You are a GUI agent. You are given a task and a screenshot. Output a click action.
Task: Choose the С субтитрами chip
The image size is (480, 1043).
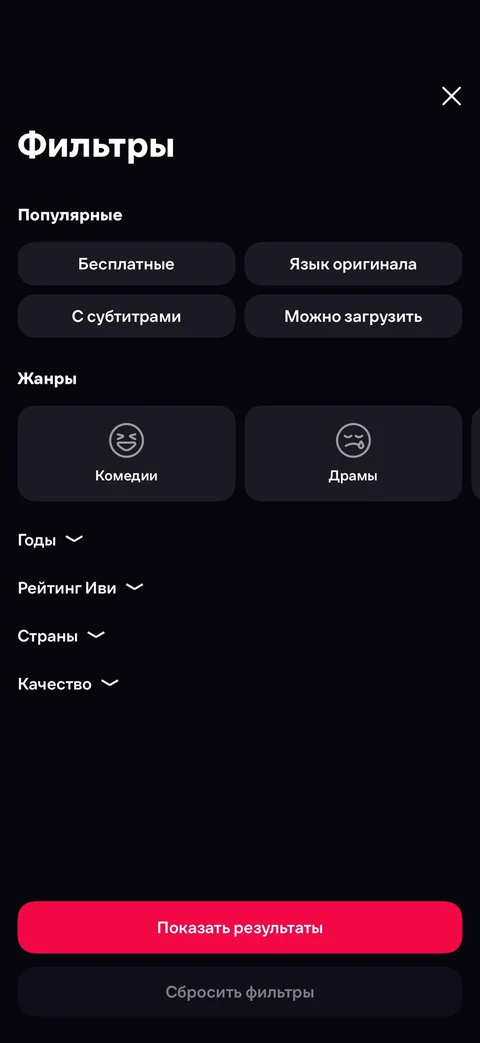pos(126,316)
